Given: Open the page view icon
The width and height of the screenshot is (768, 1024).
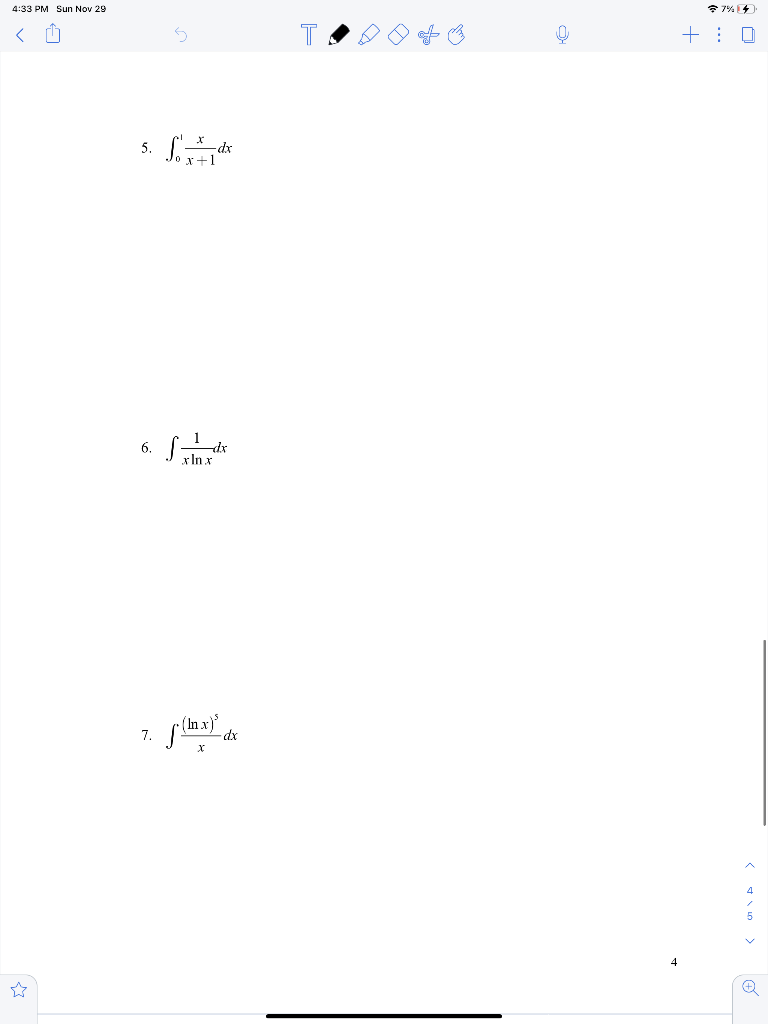Looking at the screenshot, I should [x=748, y=36].
